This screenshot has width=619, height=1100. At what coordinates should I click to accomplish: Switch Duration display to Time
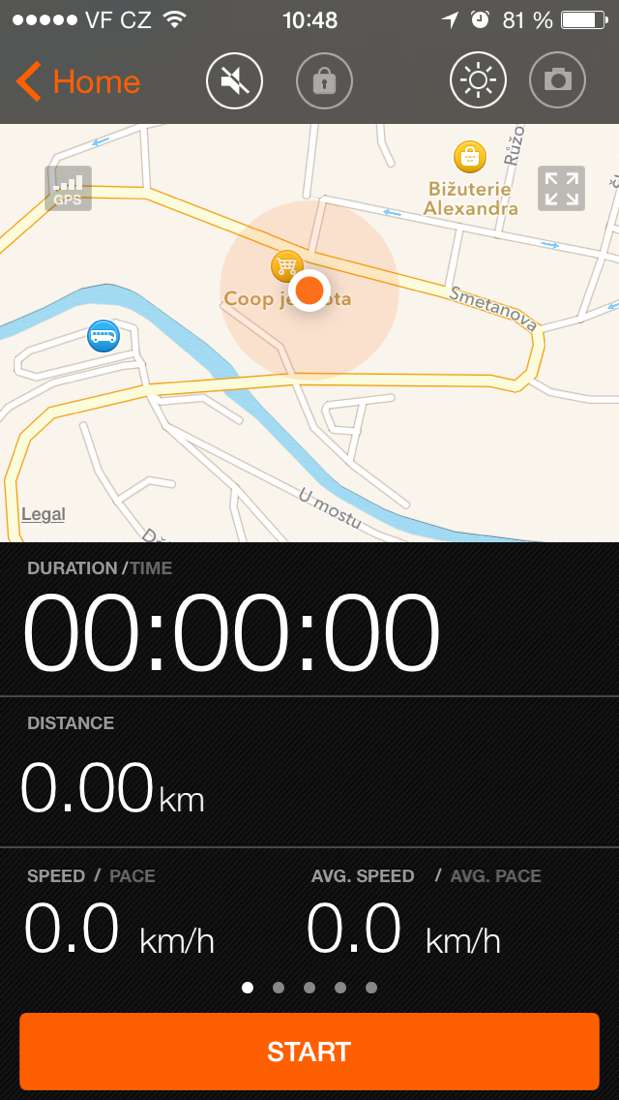pos(151,568)
